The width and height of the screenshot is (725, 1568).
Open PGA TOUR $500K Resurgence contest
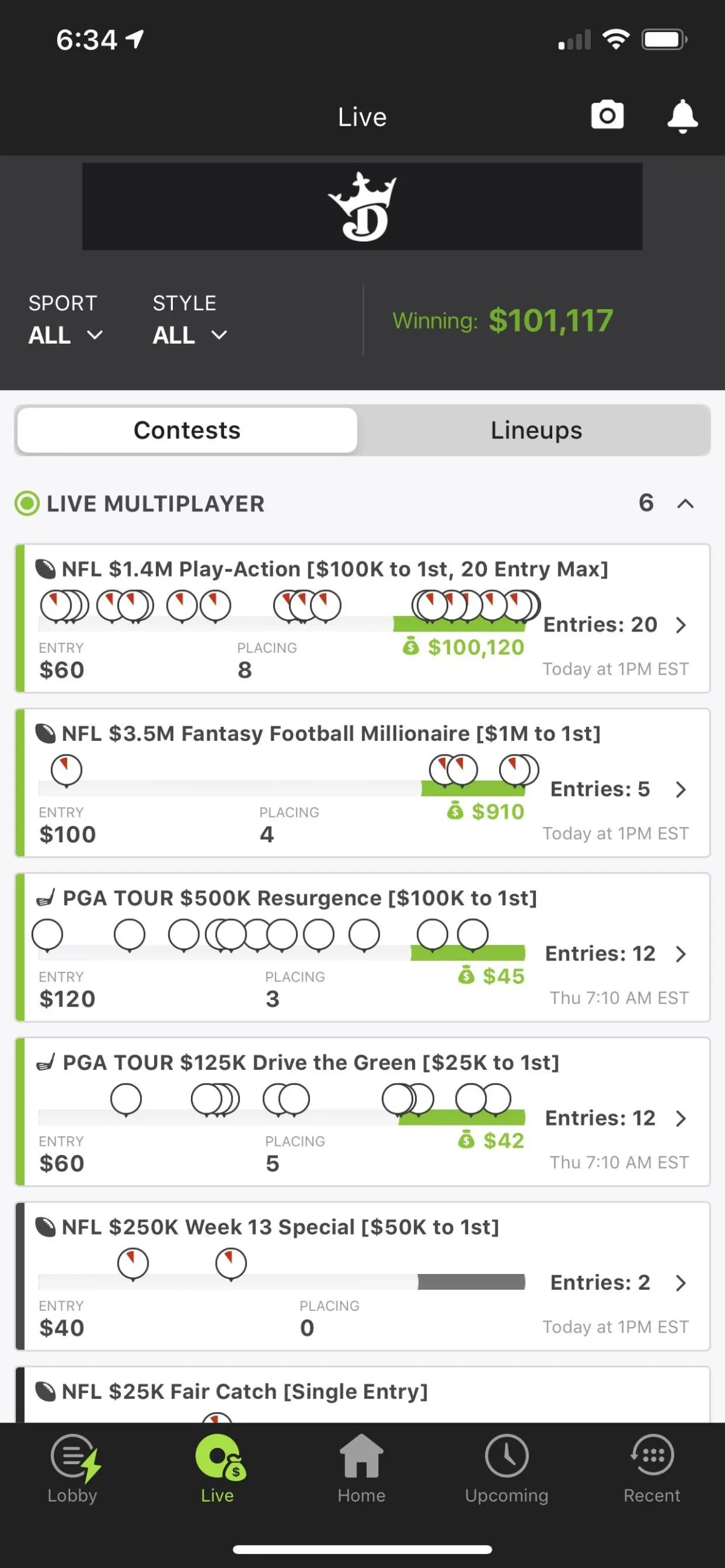pos(362,947)
